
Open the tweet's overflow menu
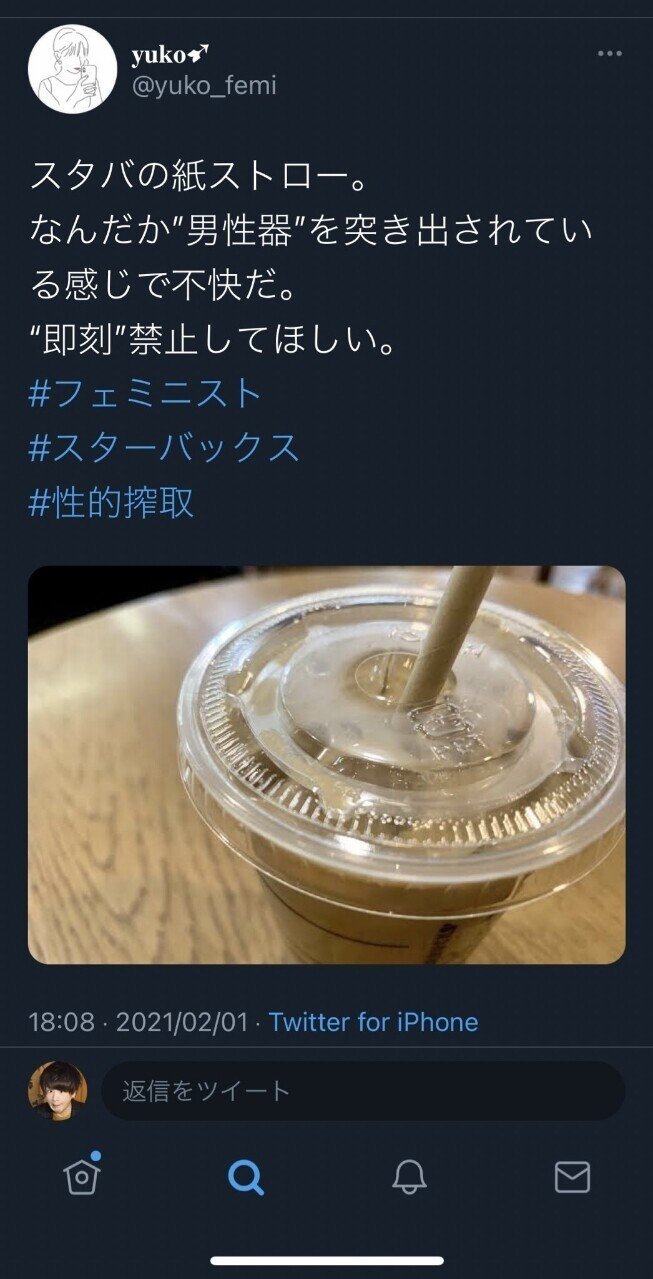[609, 54]
